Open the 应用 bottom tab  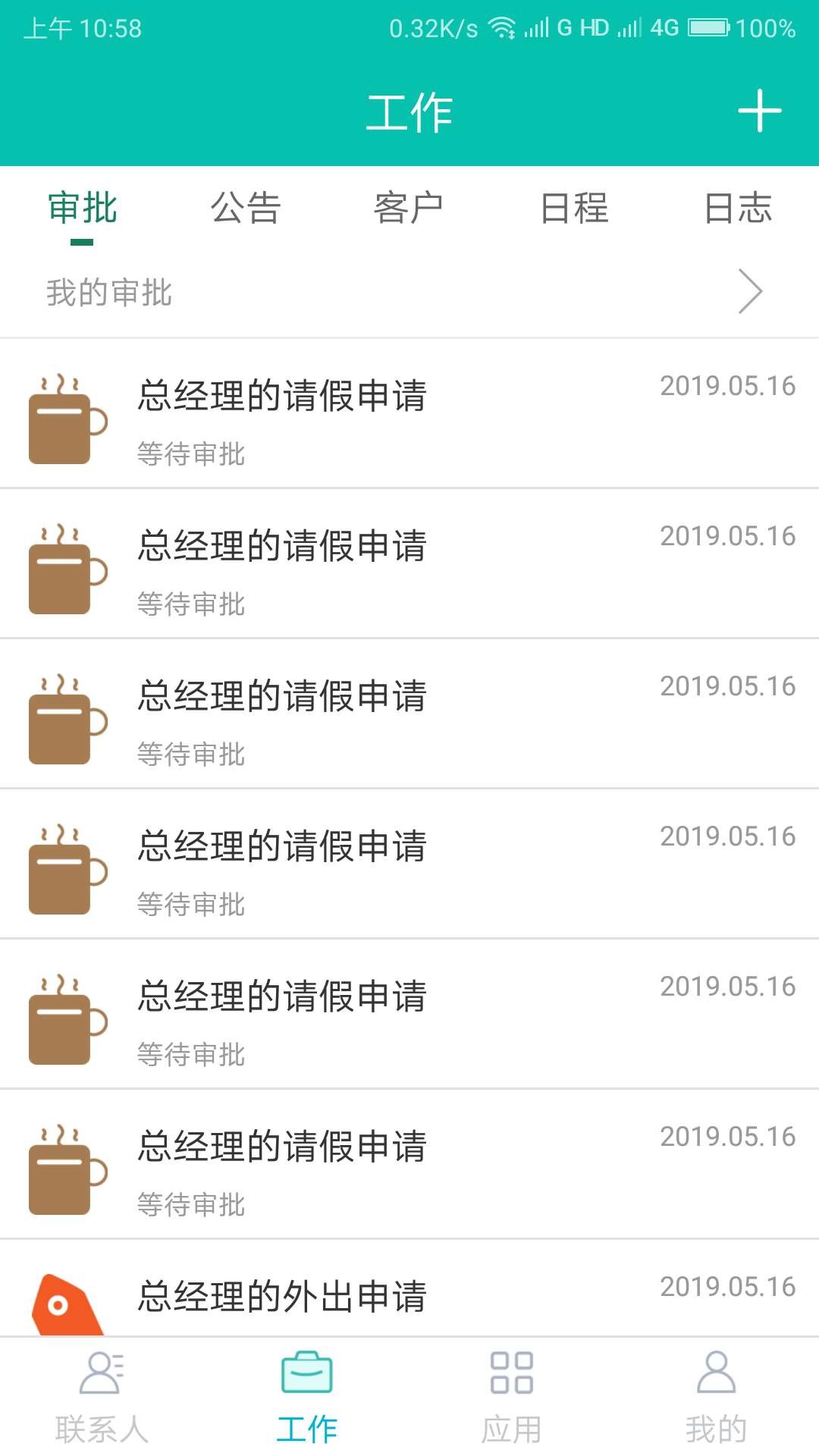pos(512,1397)
